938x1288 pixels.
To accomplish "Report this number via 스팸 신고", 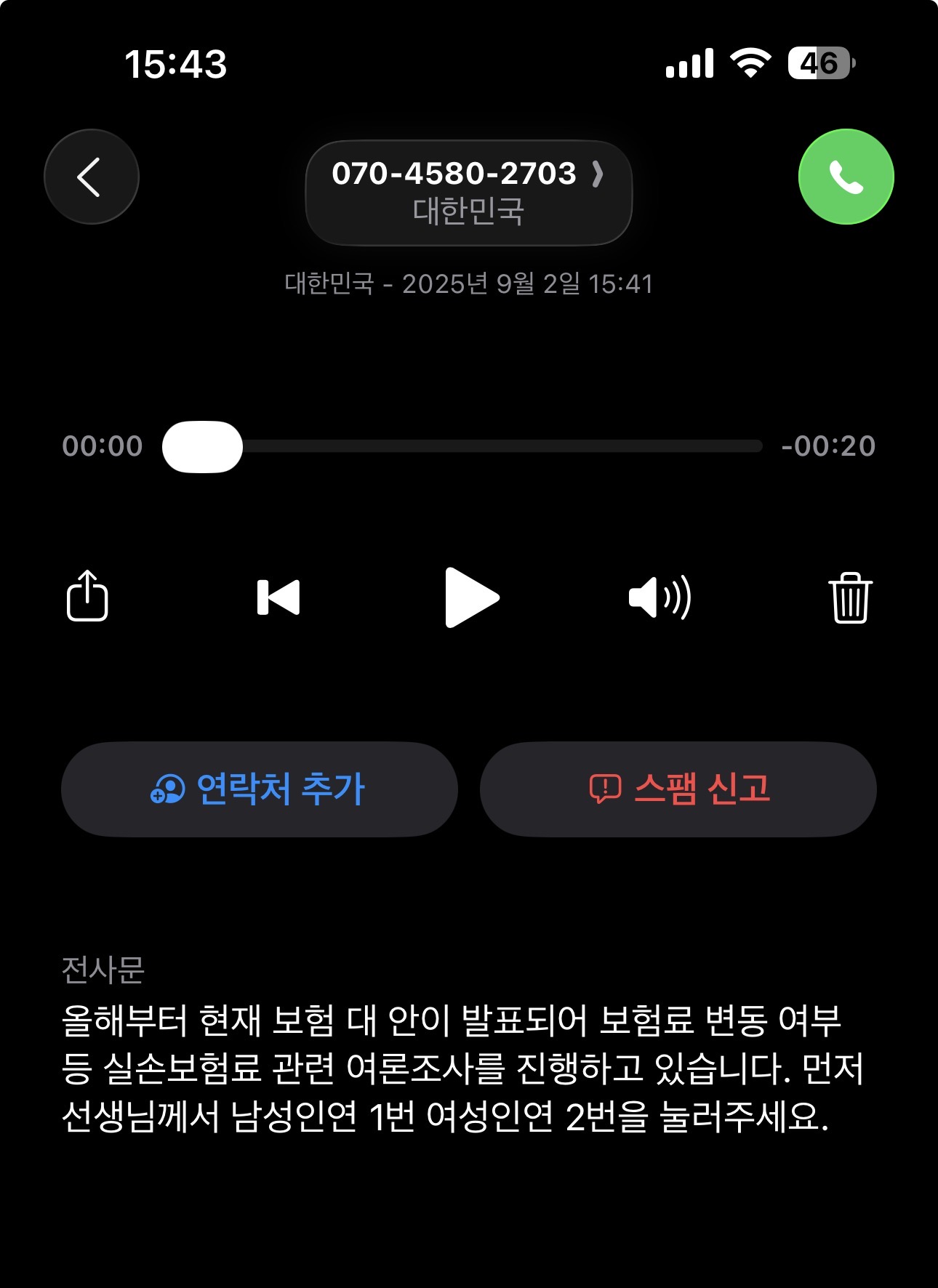I will pyautogui.click(x=678, y=789).
